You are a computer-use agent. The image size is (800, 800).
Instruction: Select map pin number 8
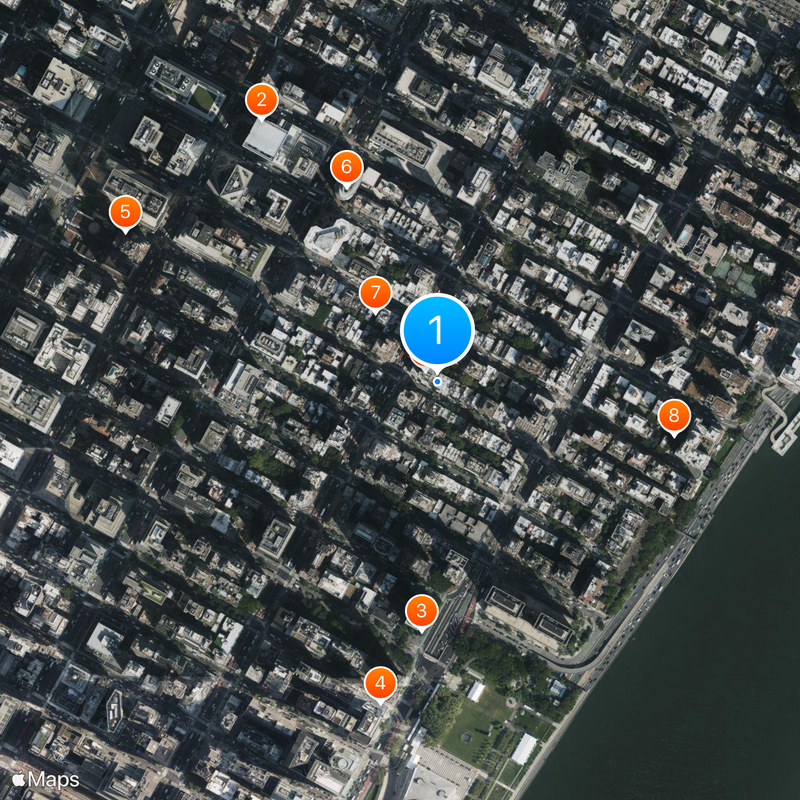673,415
